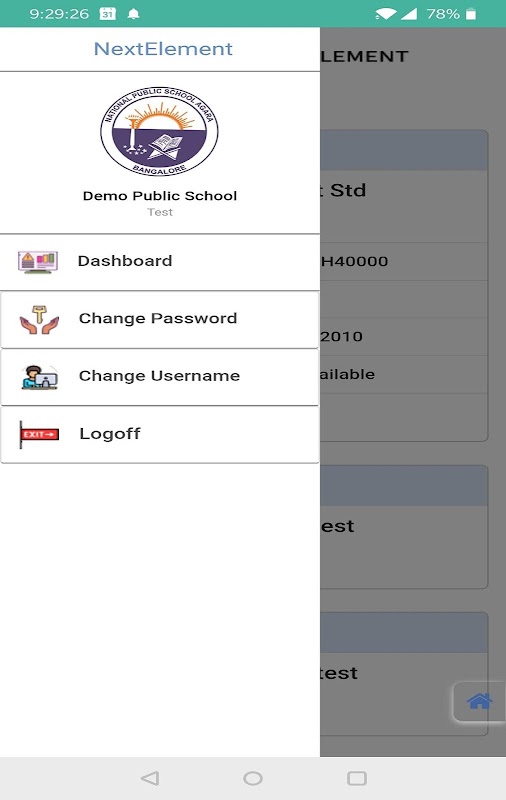Select Change Password in the drawer
The height and width of the screenshot is (800, 506).
(160, 319)
